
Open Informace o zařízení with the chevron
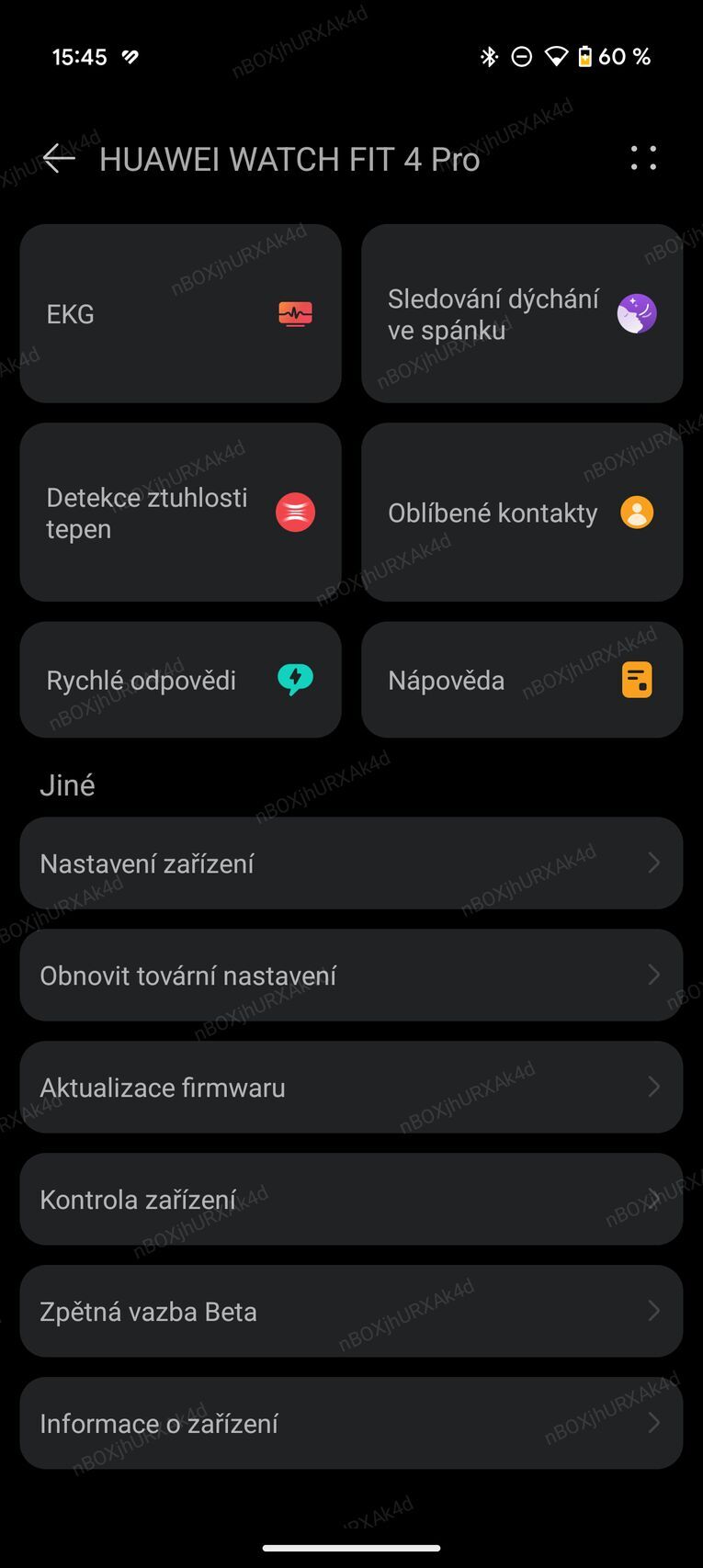(653, 1423)
